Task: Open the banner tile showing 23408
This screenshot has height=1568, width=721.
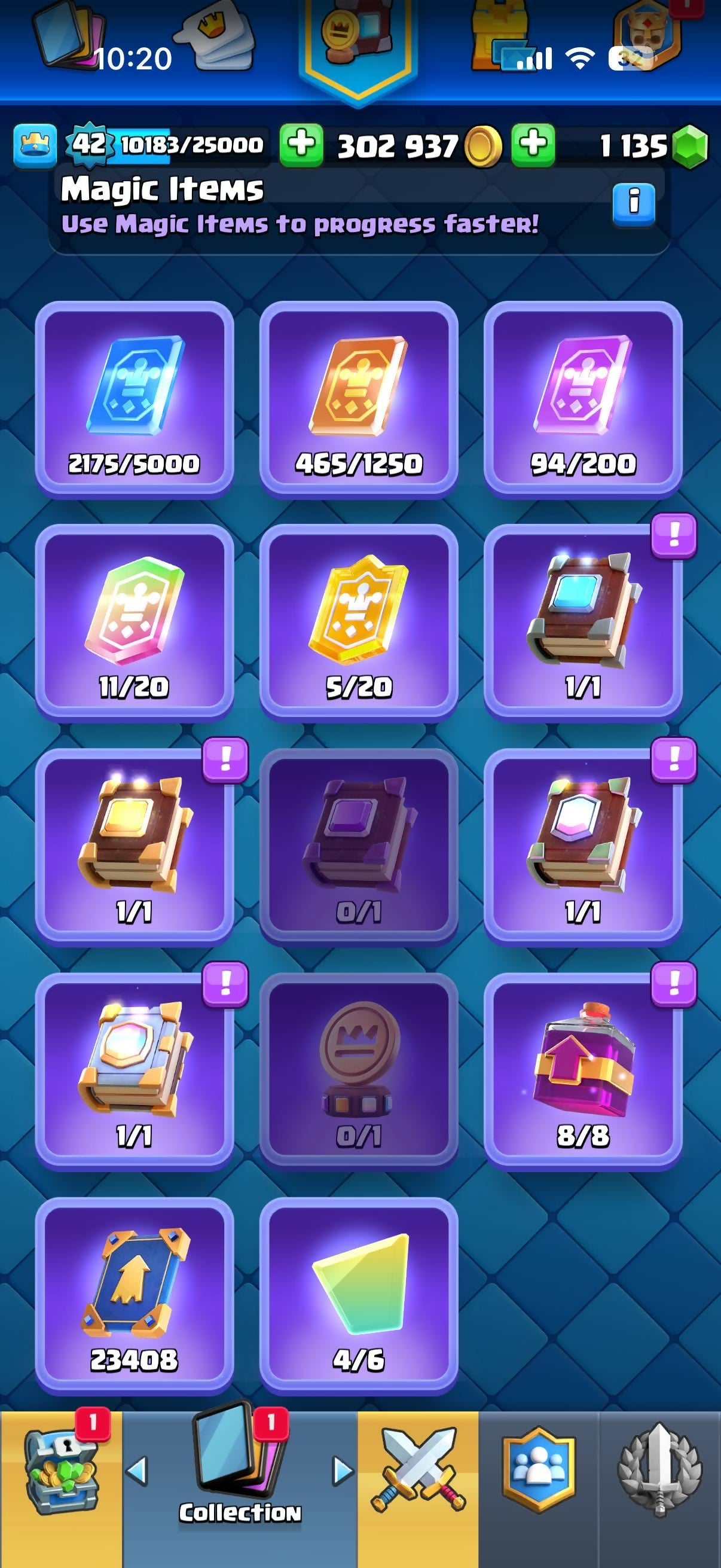Action: (x=135, y=1295)
